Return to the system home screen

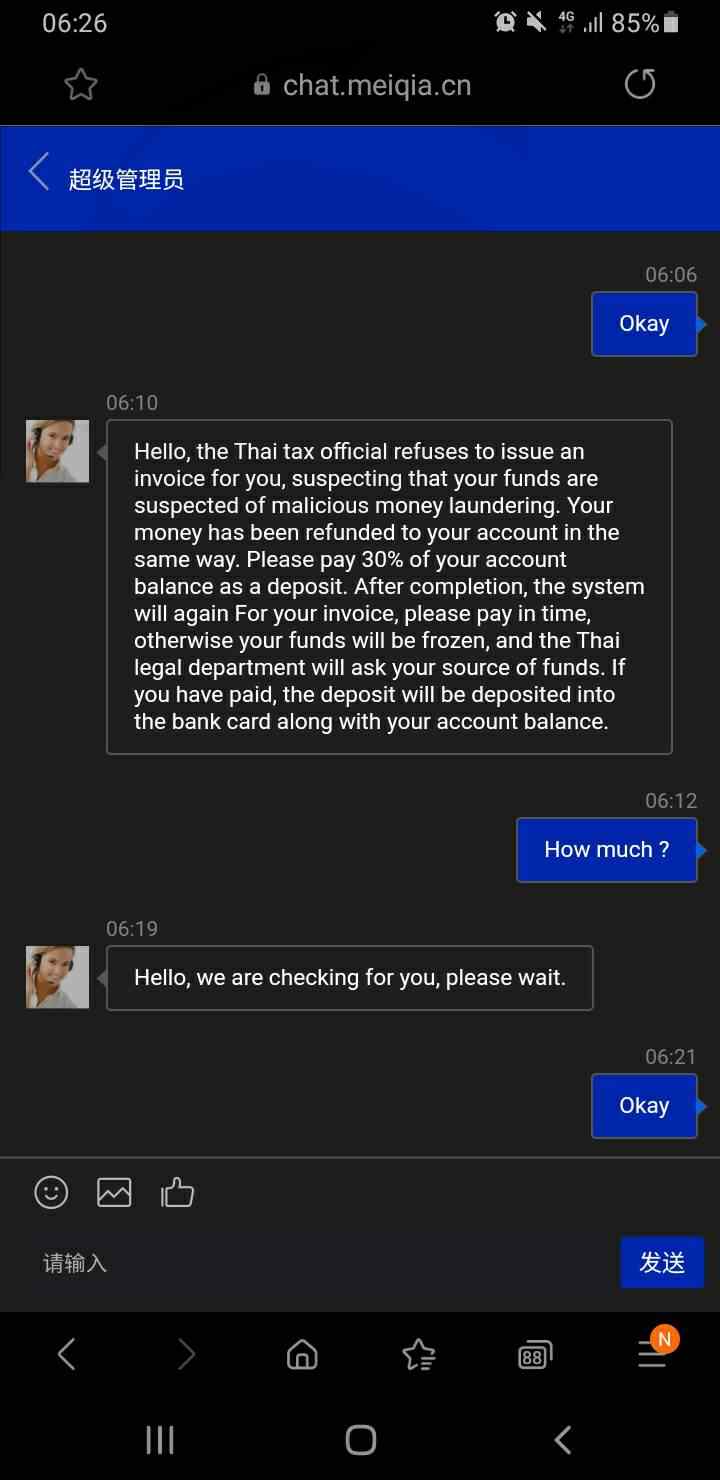point(361,1440)
